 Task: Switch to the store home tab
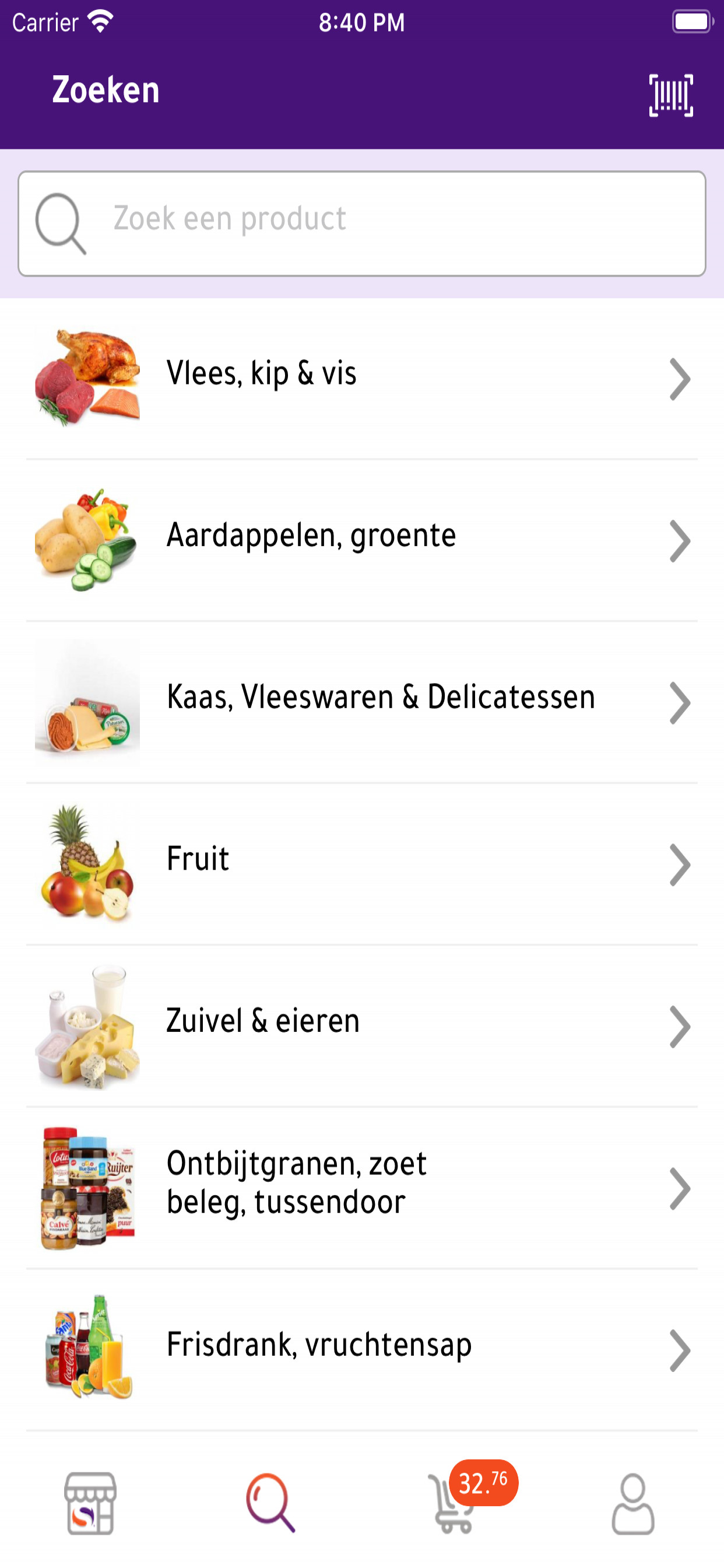pyautogui.click(x=90, y=1502)
